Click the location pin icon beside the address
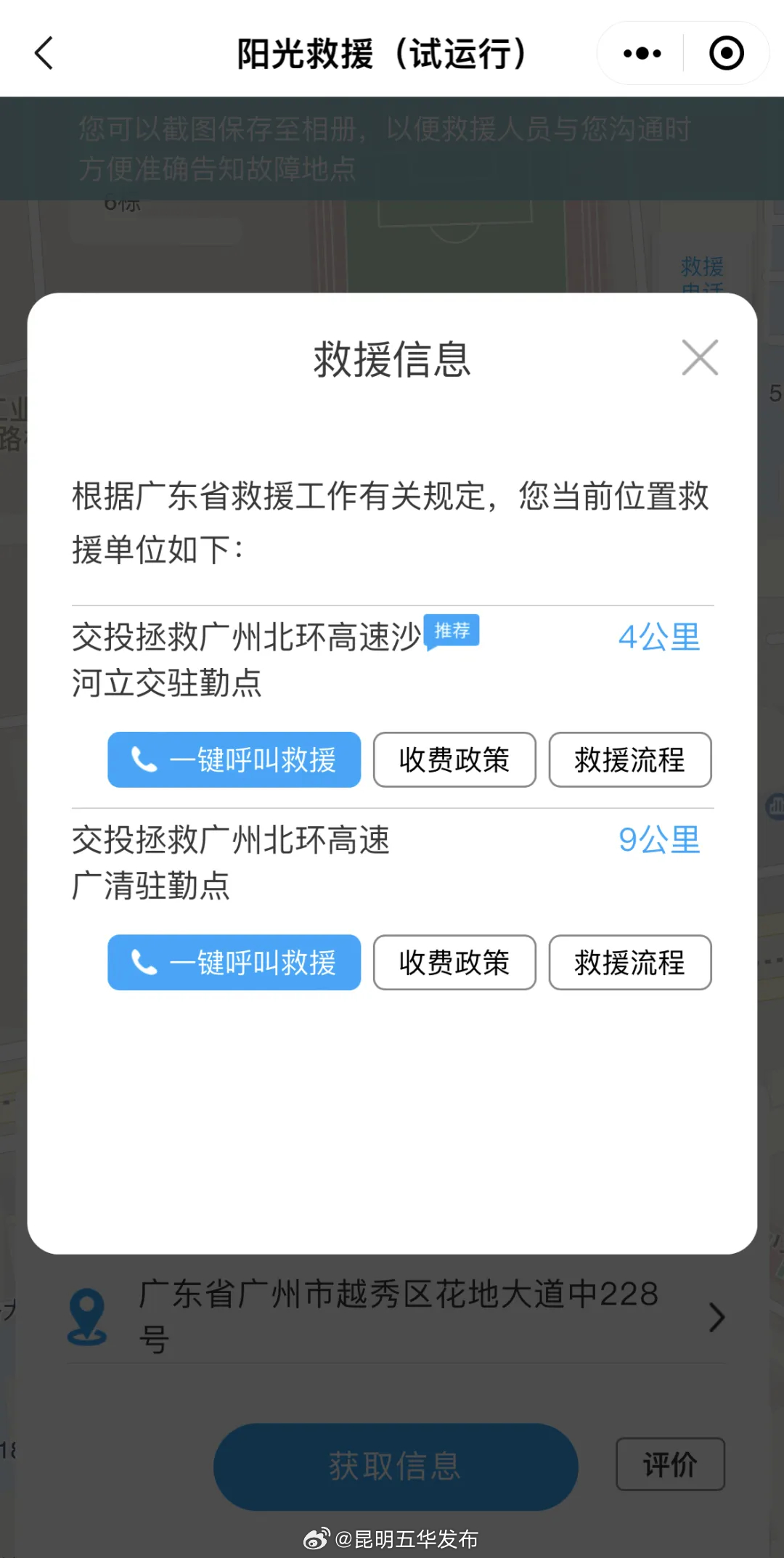The height and width of the screenshot is (1558, 784). pos(86,1316)
